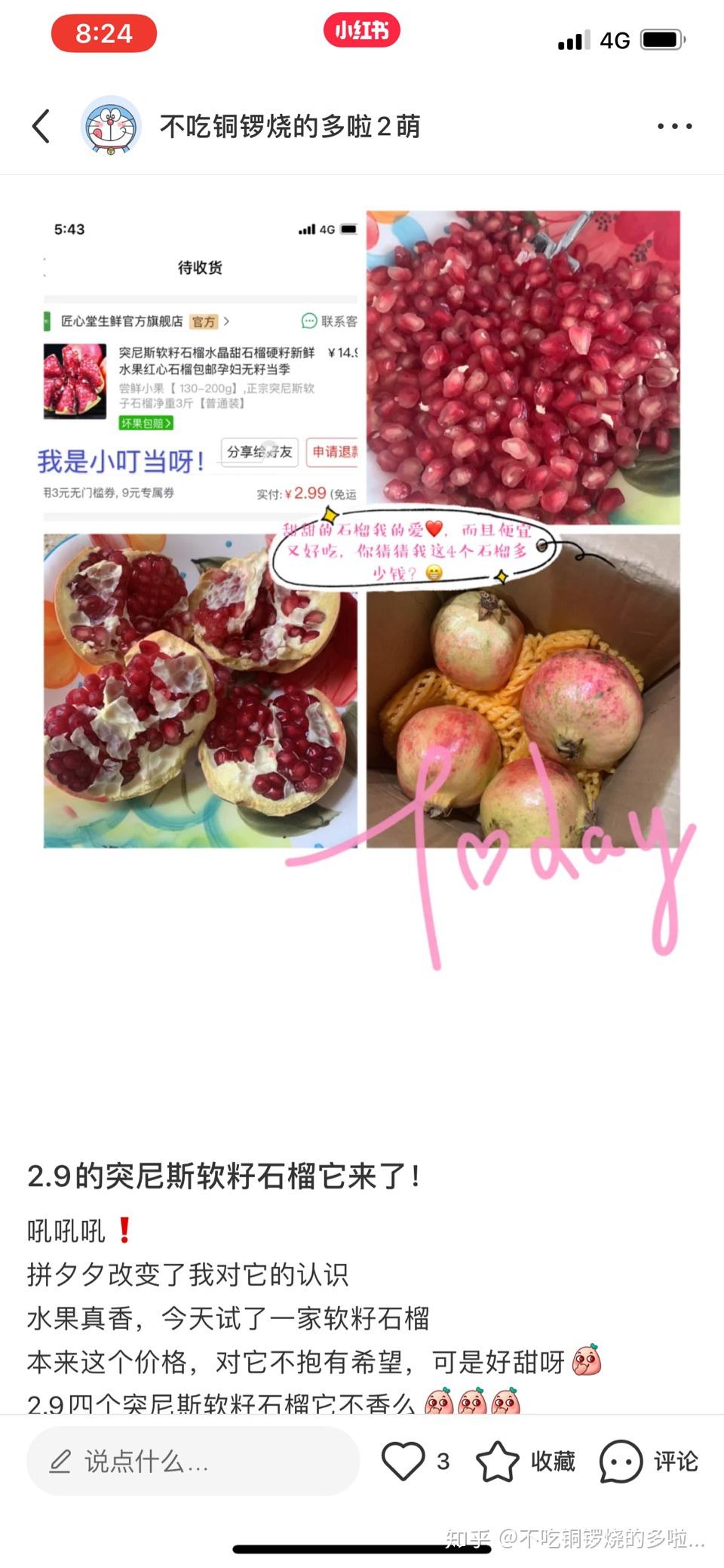Open comments via the 评论 button

click(649, 1461)
